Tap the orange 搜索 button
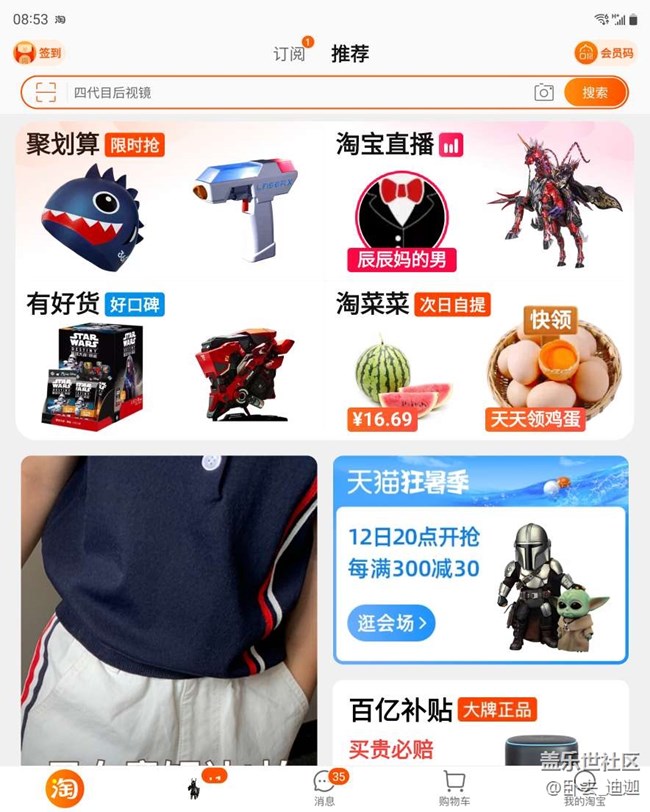 (595, 93)
